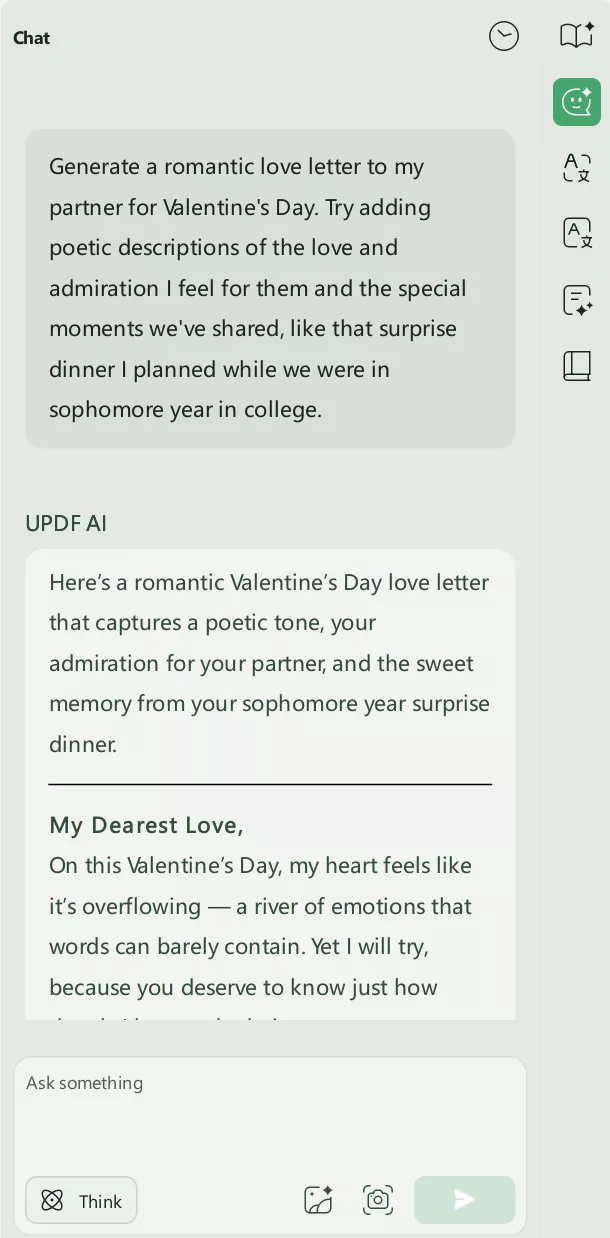610x1238 pixels.
Task: Open the AI summary note icon
Action: [577, 300]
